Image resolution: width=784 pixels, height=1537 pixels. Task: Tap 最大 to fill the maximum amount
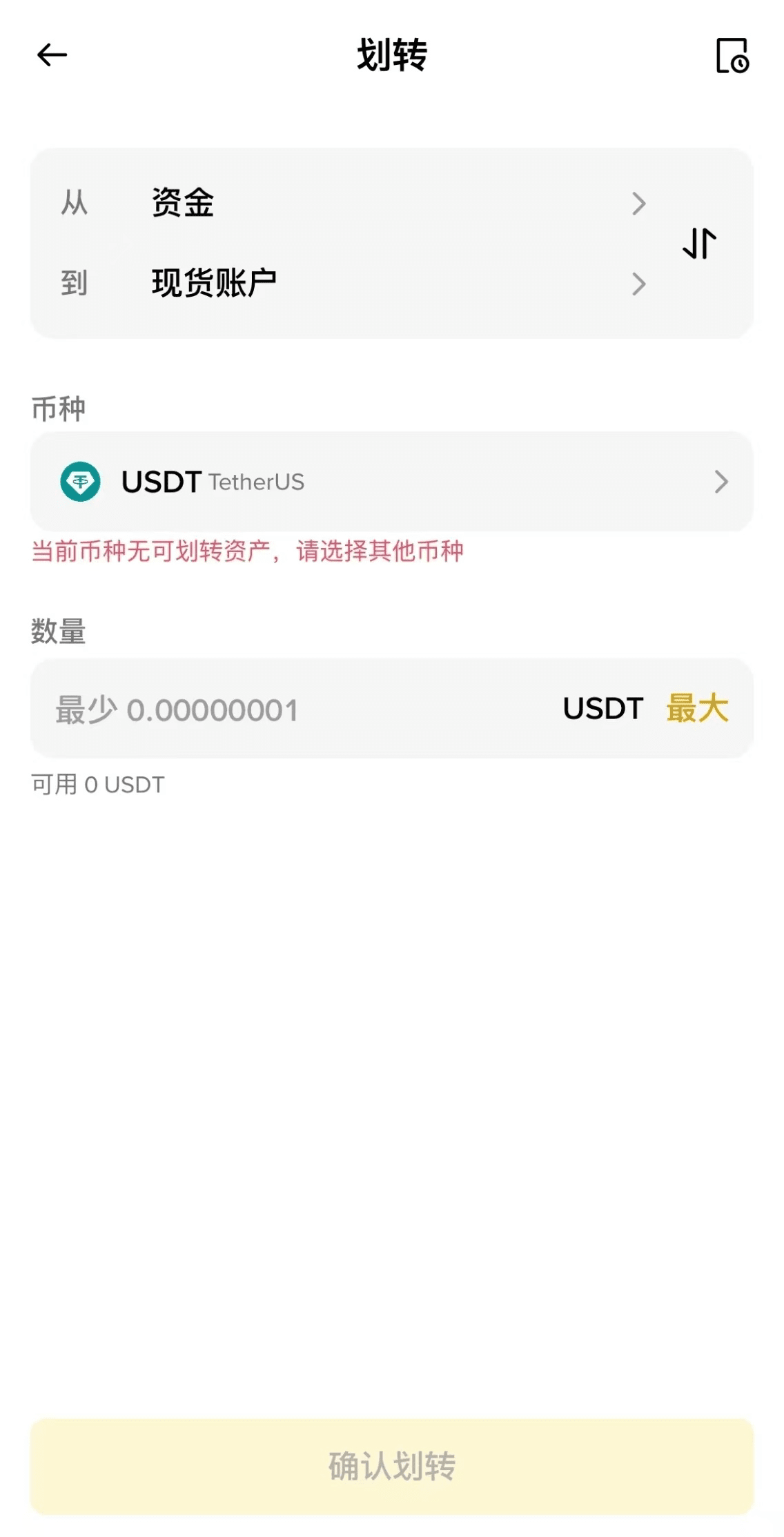697,709
